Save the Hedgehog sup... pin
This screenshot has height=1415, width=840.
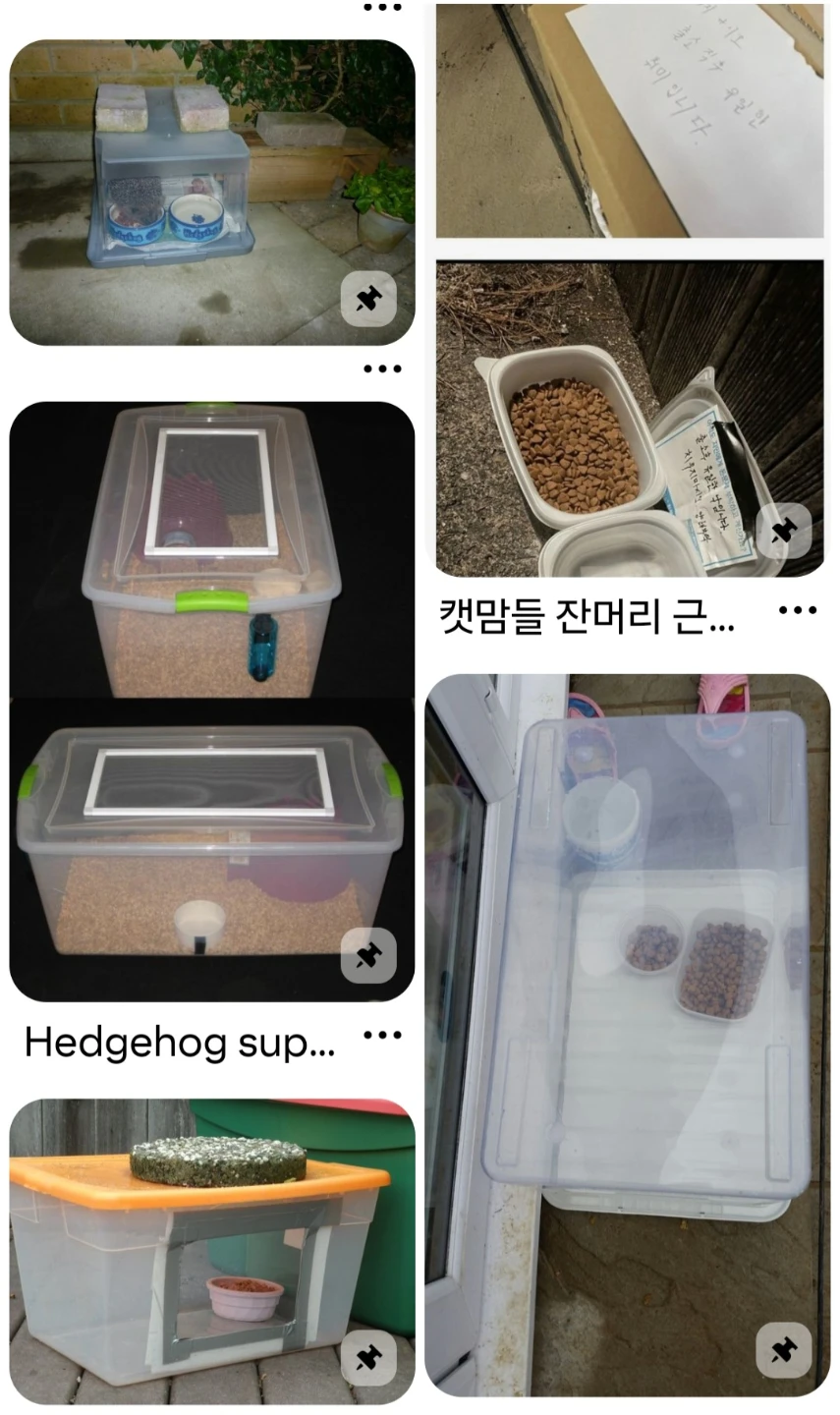tap(368, 955)
